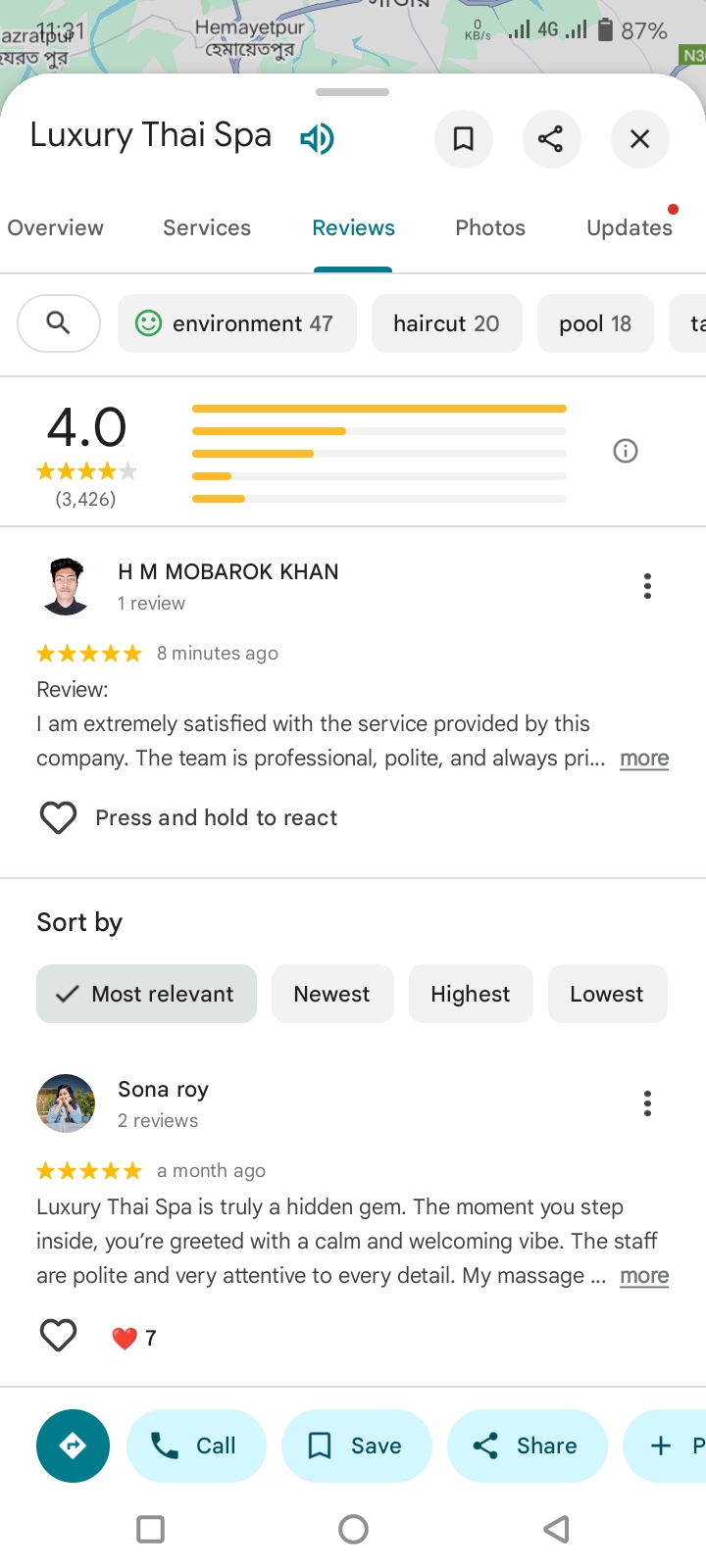The width and height of the screenshot is (706, 1568).
Task: Open the rating info icon
Action: pyautogui.click(x=626, y=451)
